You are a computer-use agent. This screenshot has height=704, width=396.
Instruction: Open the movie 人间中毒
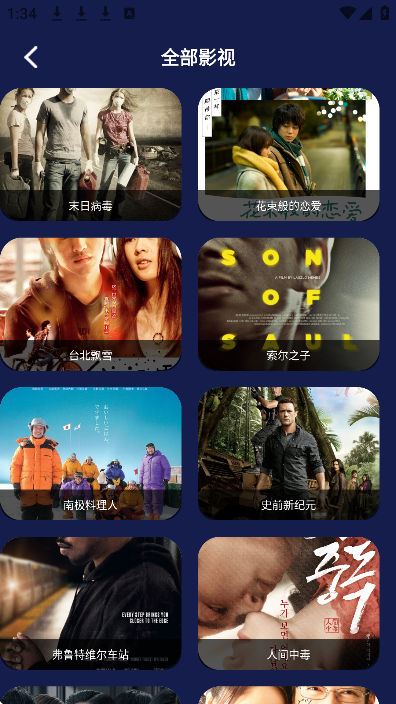tap(289, 603)
